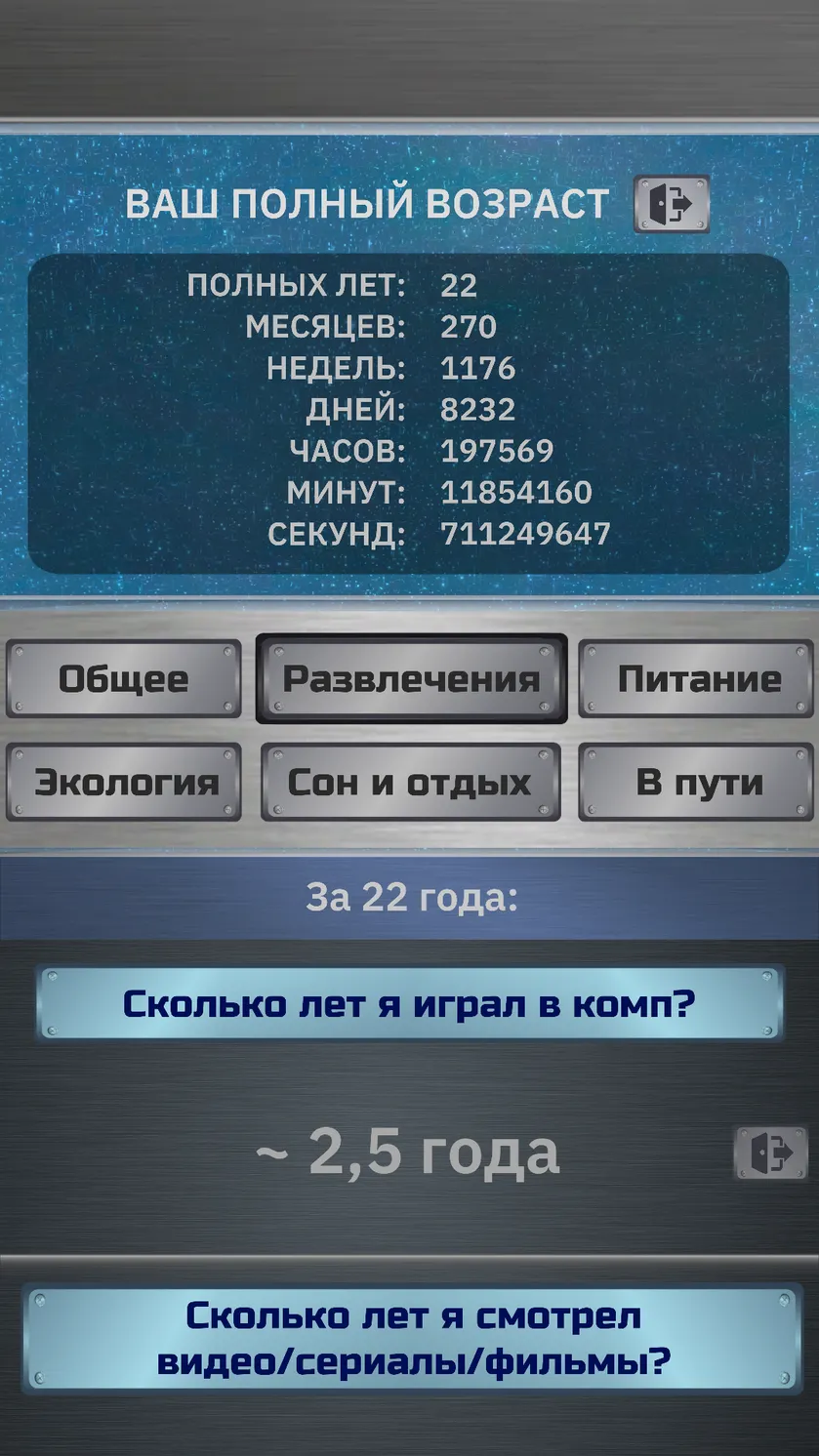Switch to the Экология category
This screenshot has height=1456, width=819.
pos(124,782)
